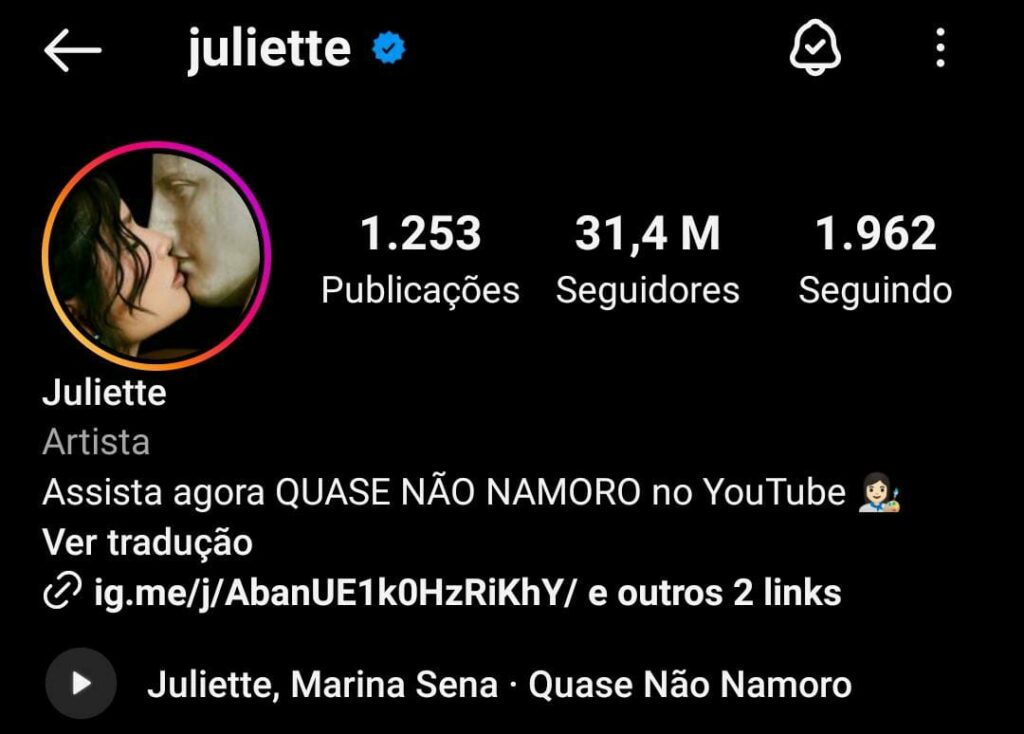Play the Quase Não Namoro track
This screenshot has width=1024, height=734.
[81, 684]
